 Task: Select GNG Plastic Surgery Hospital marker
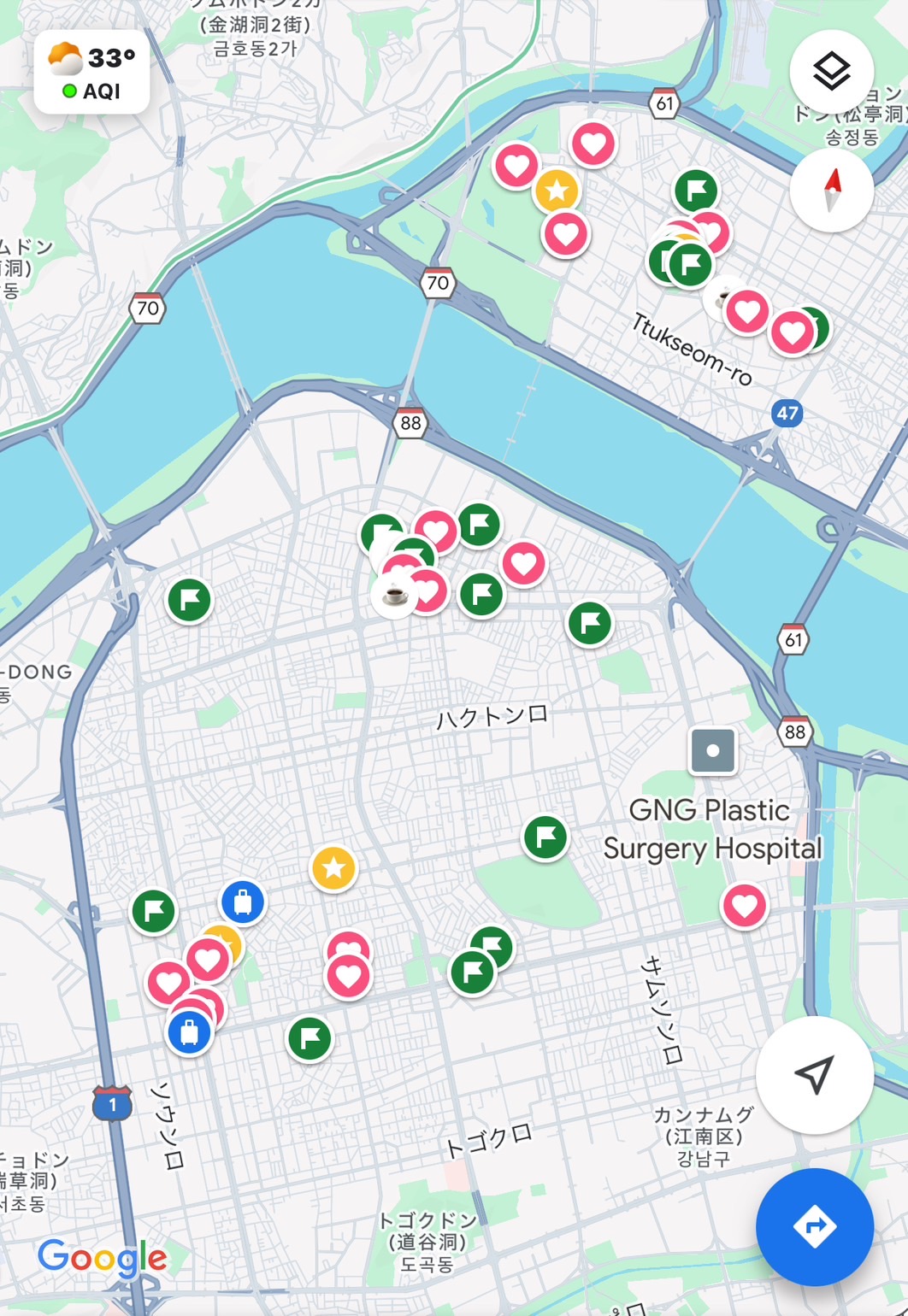(x=713, y=751)
